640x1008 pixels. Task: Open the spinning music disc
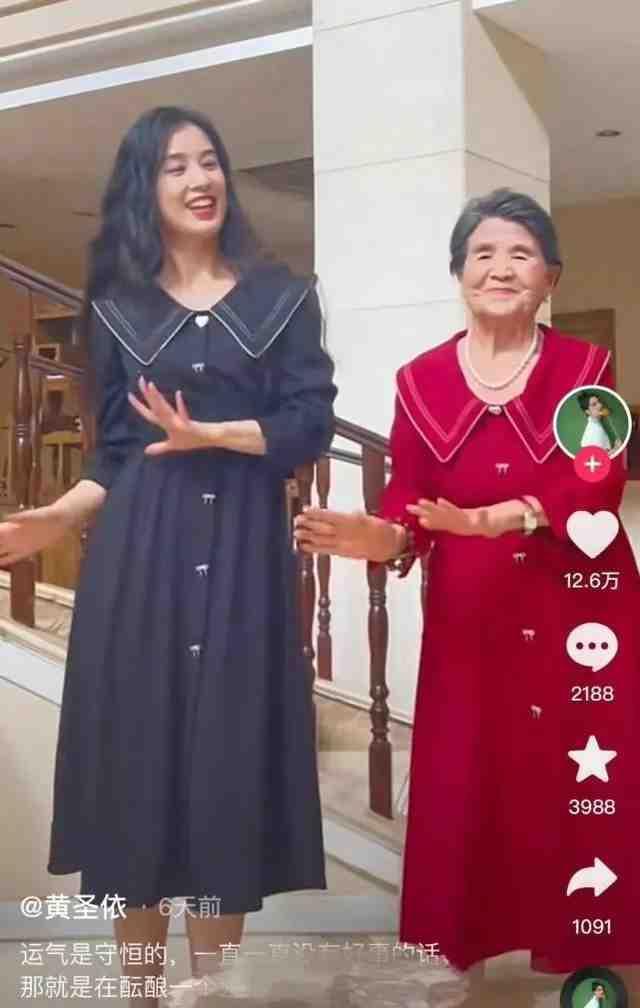[x=592, y=990]
